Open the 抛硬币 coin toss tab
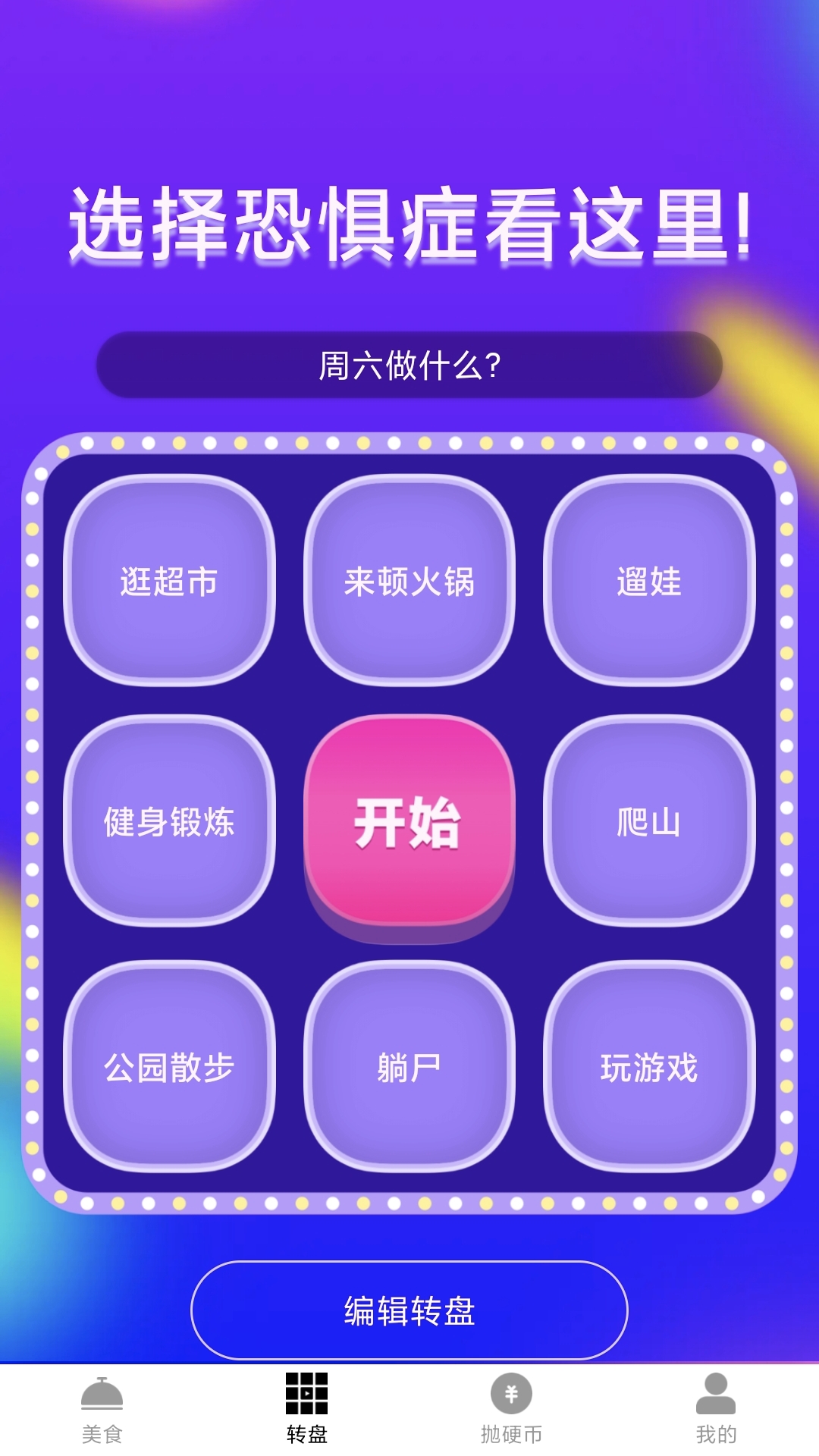 click(x=511, y=1410)
